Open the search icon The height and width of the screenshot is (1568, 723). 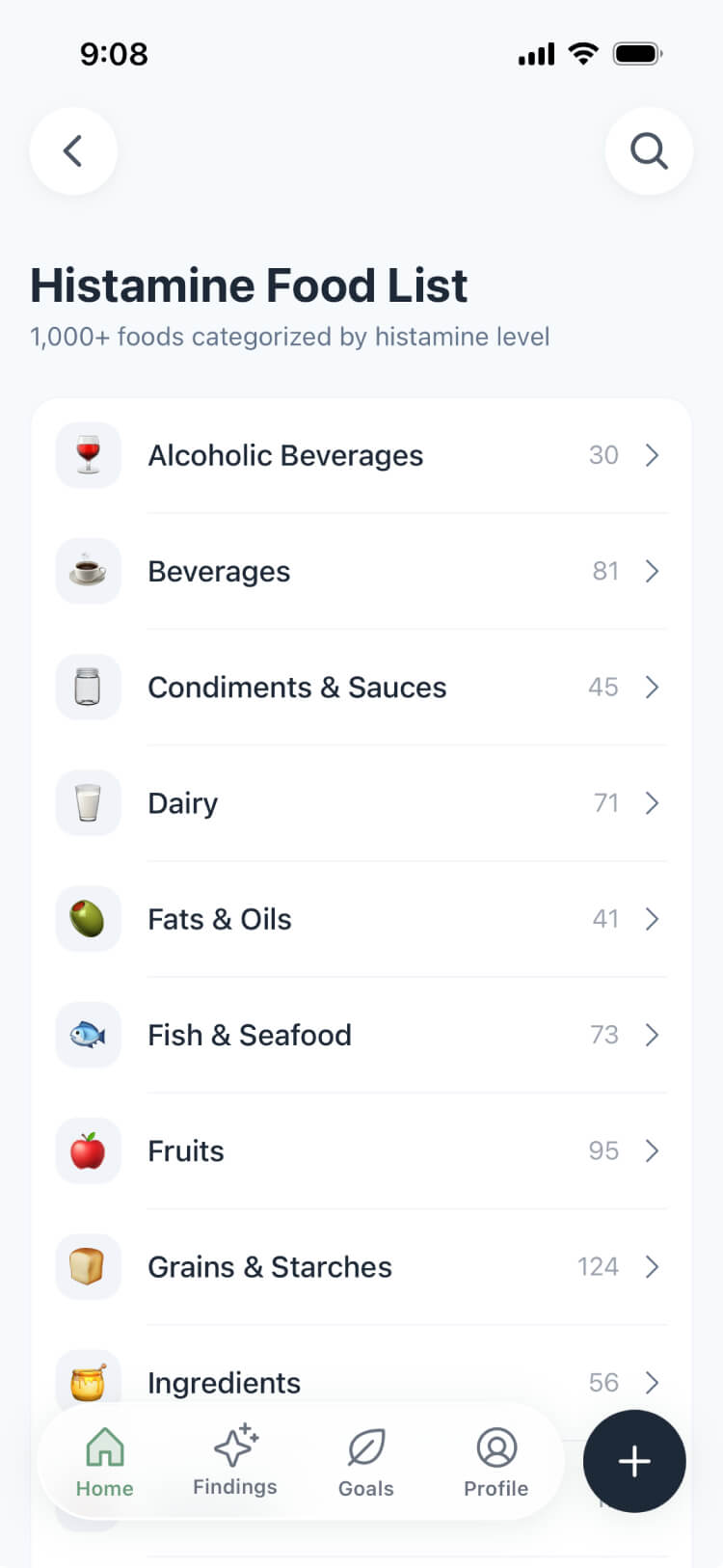pos(649,150)
